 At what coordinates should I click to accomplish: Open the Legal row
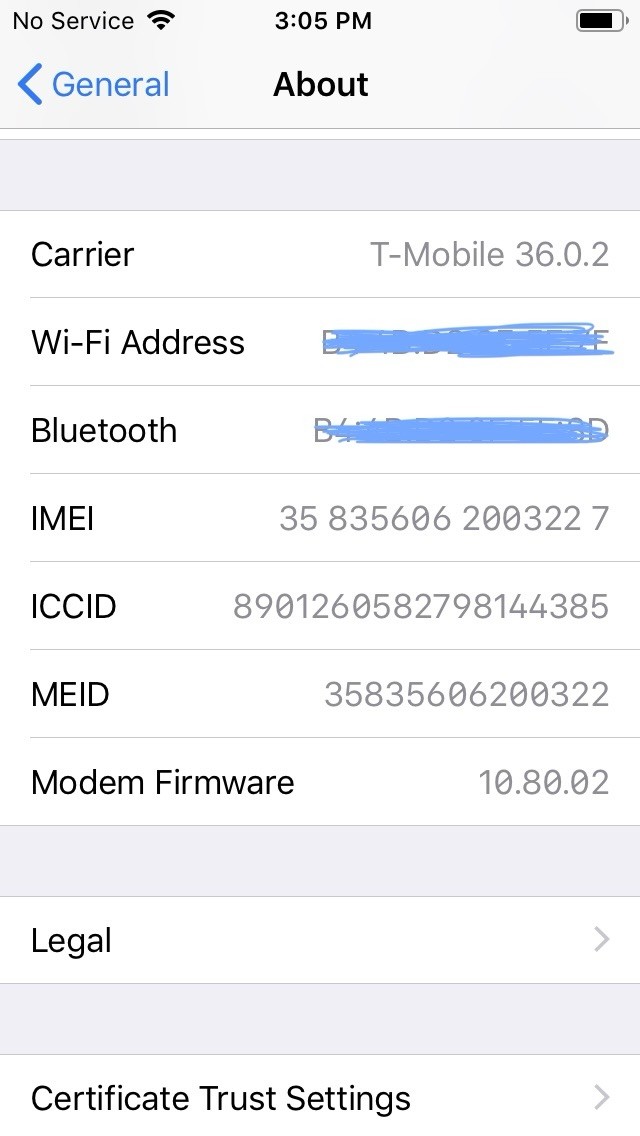[x=320, y=940]
